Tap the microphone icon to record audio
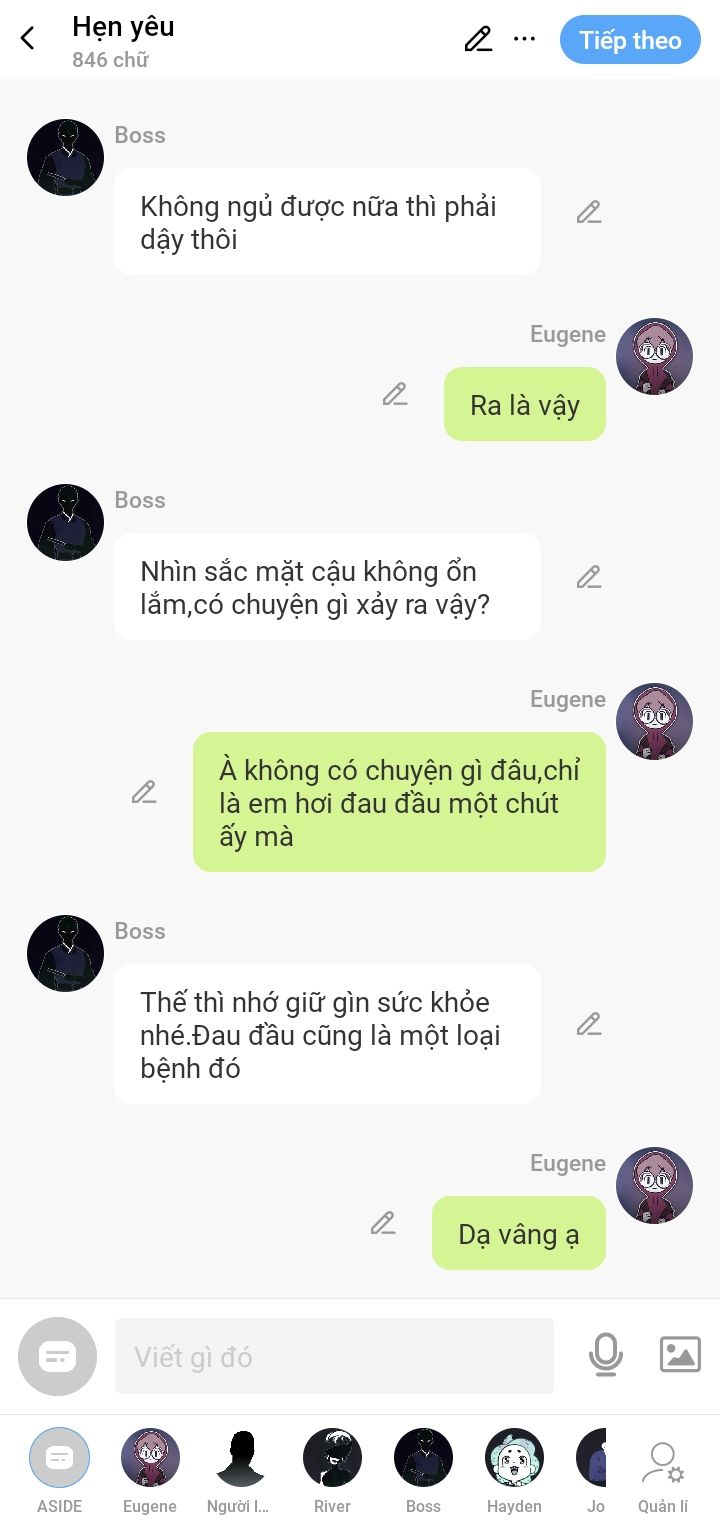Screen dimensions: 720x1529 click(605, 1355)
